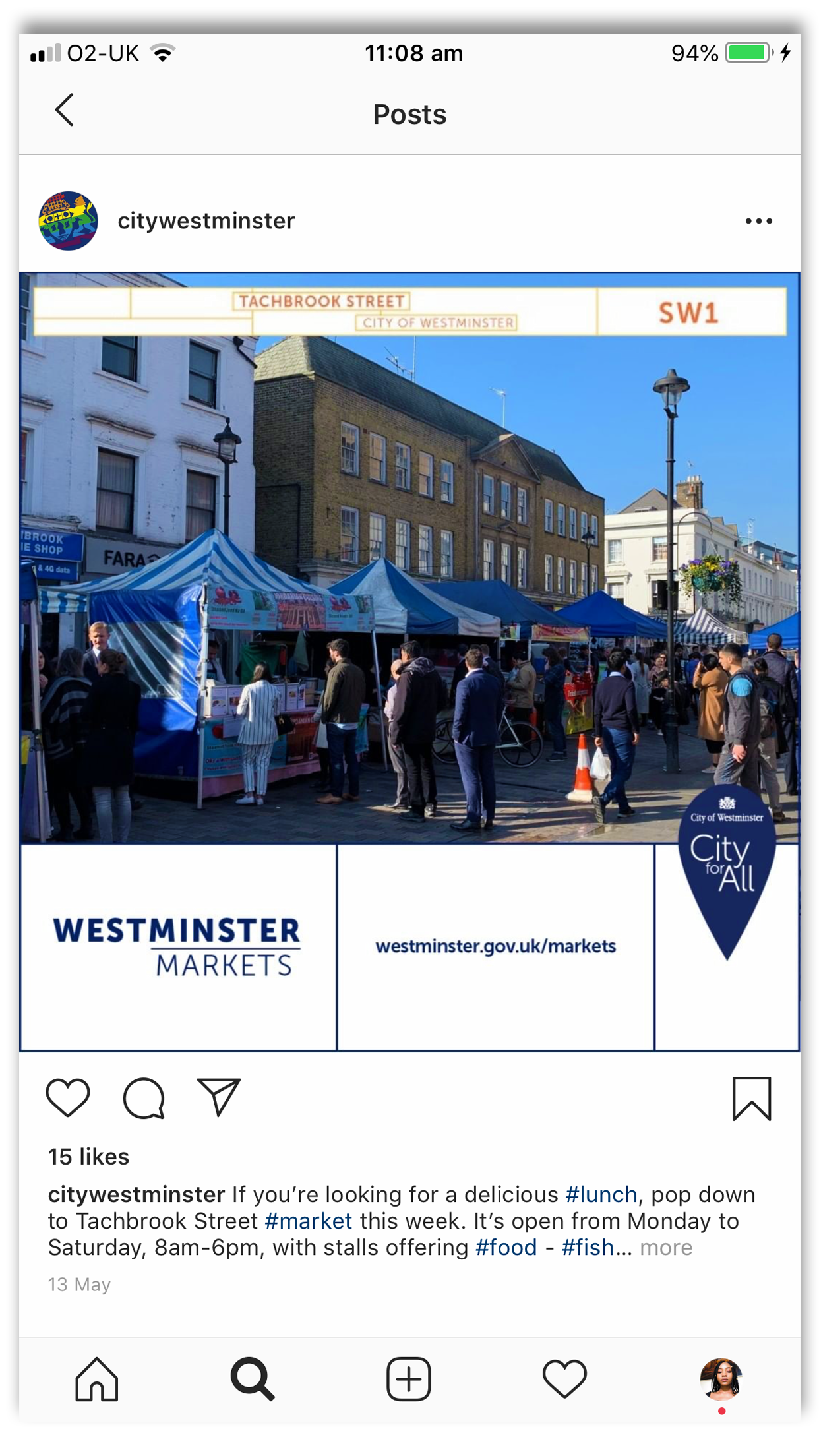
Task: Create a new post with the plus tab
Action: 409,1379
